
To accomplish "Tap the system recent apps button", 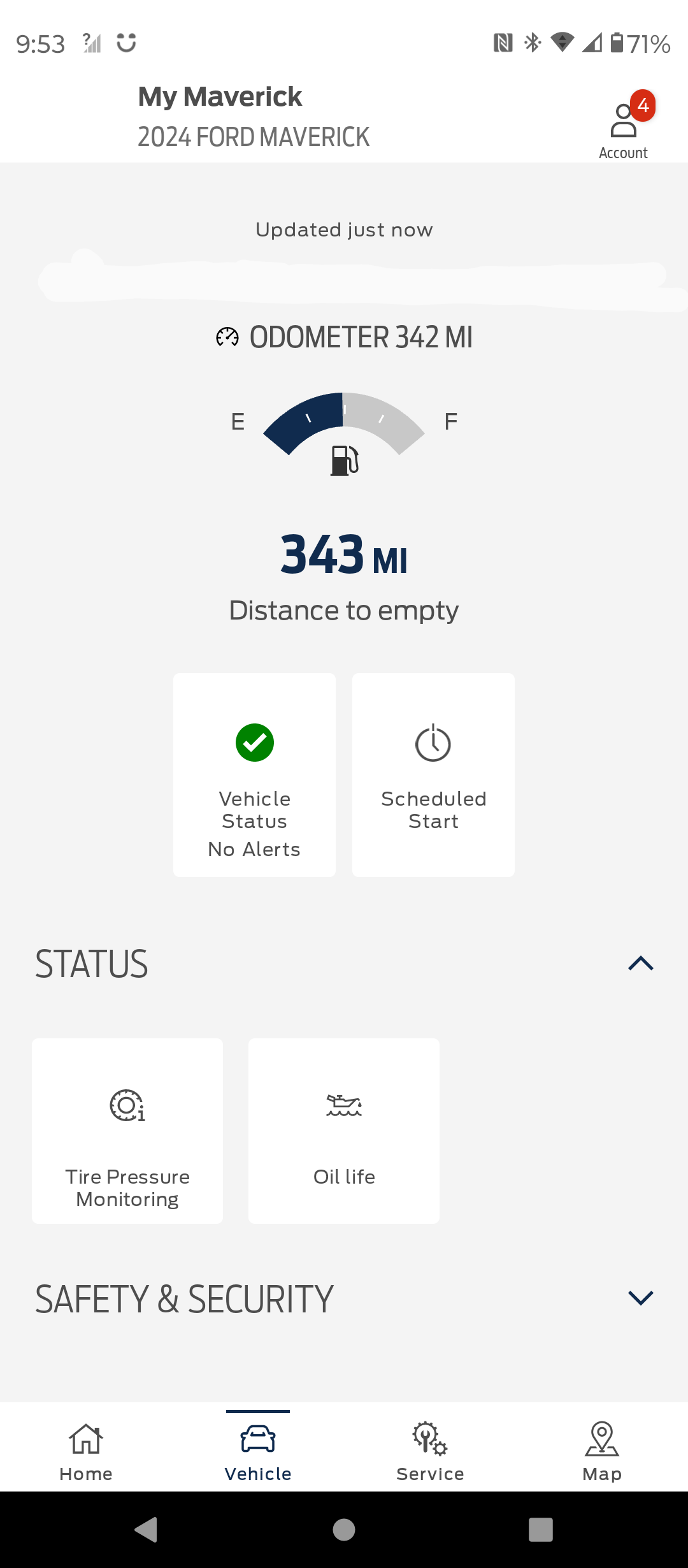I will 541,1529.
